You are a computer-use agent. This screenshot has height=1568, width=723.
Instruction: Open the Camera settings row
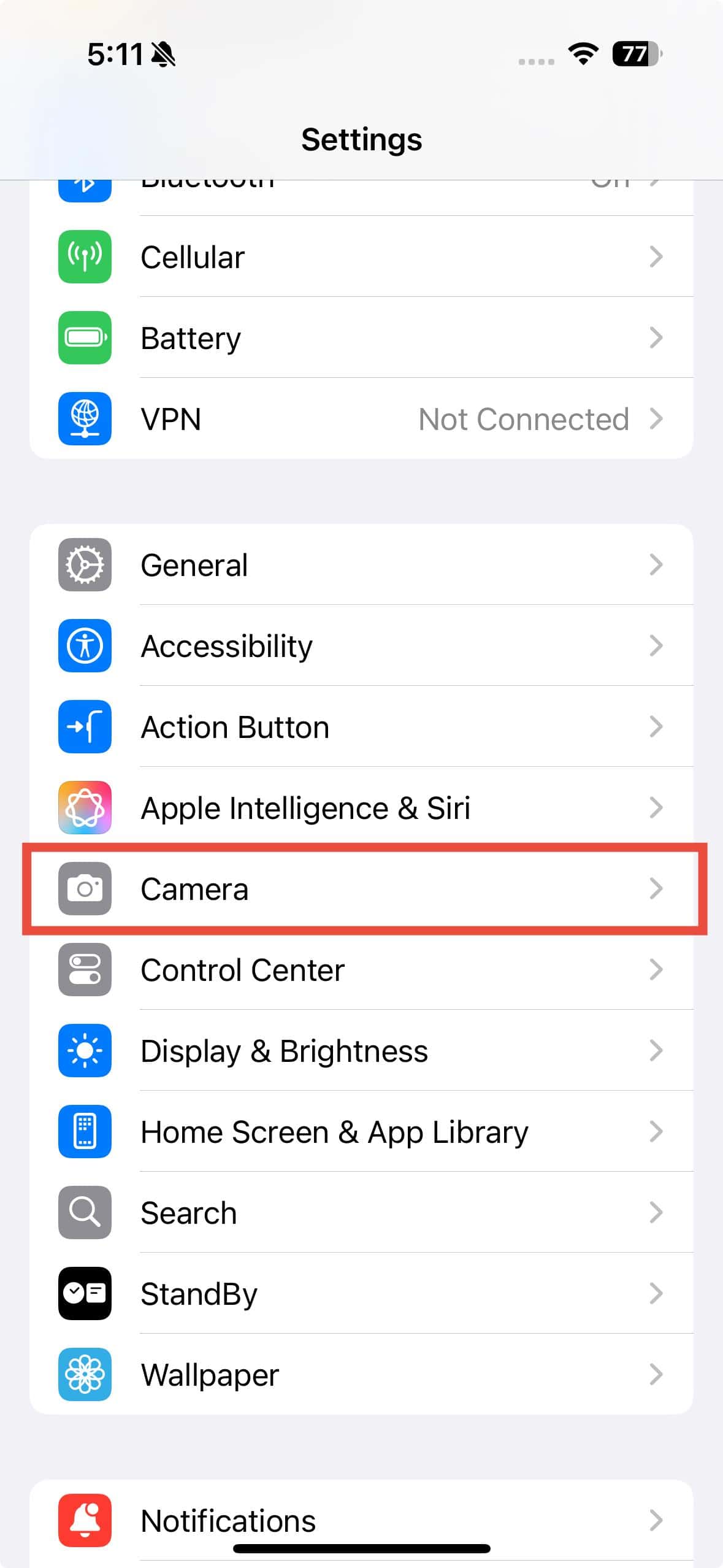click(361, 888)
